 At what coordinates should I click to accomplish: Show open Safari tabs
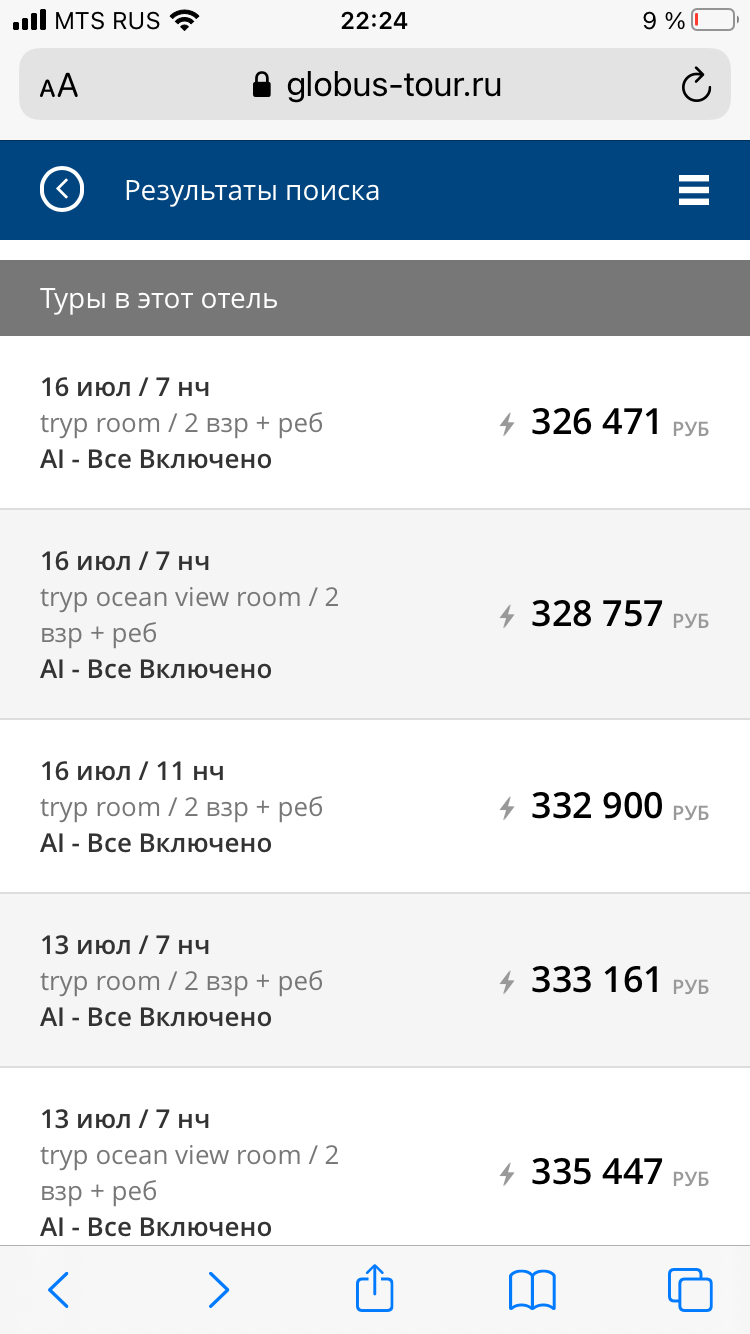coord(690,1290)
